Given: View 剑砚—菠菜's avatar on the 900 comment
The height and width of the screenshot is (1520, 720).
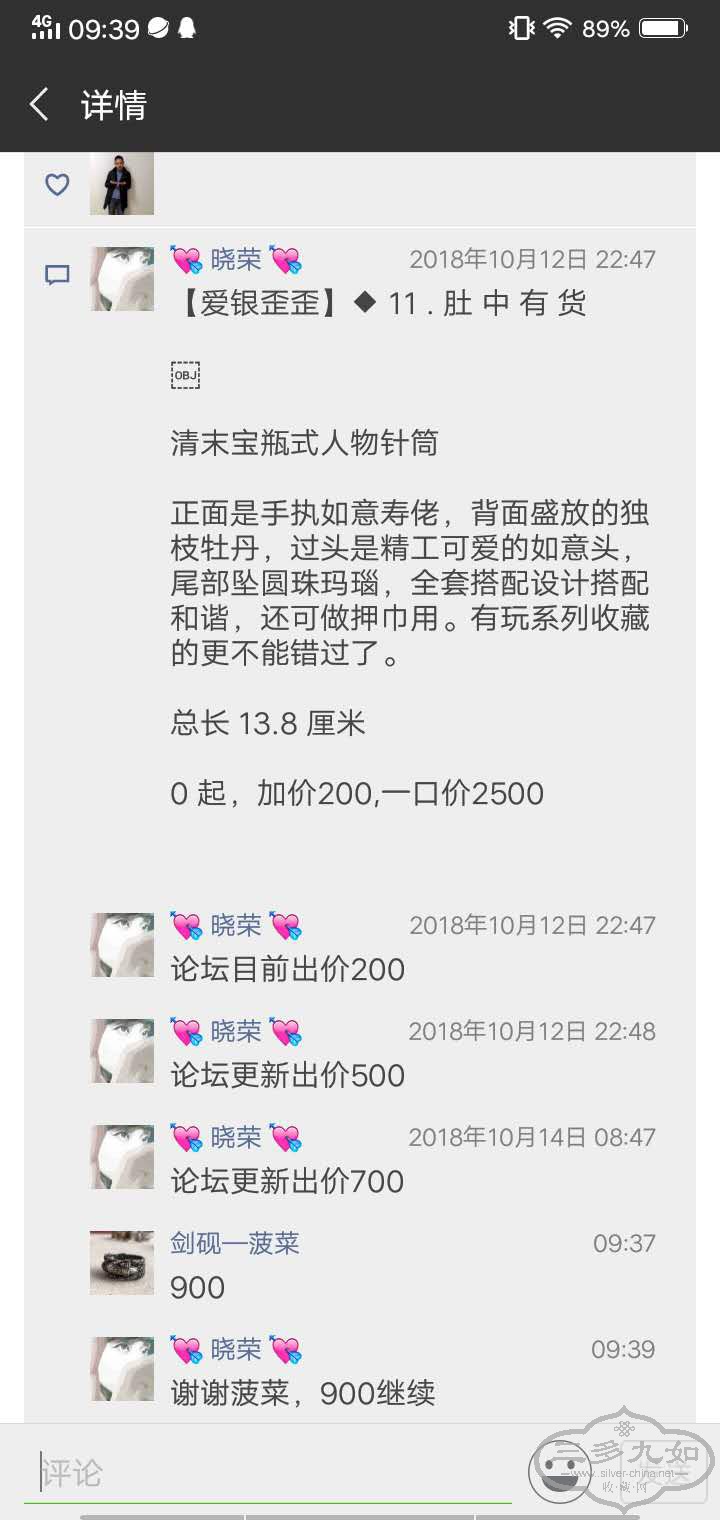Looking at the screenshot, I should (122, 1262).
